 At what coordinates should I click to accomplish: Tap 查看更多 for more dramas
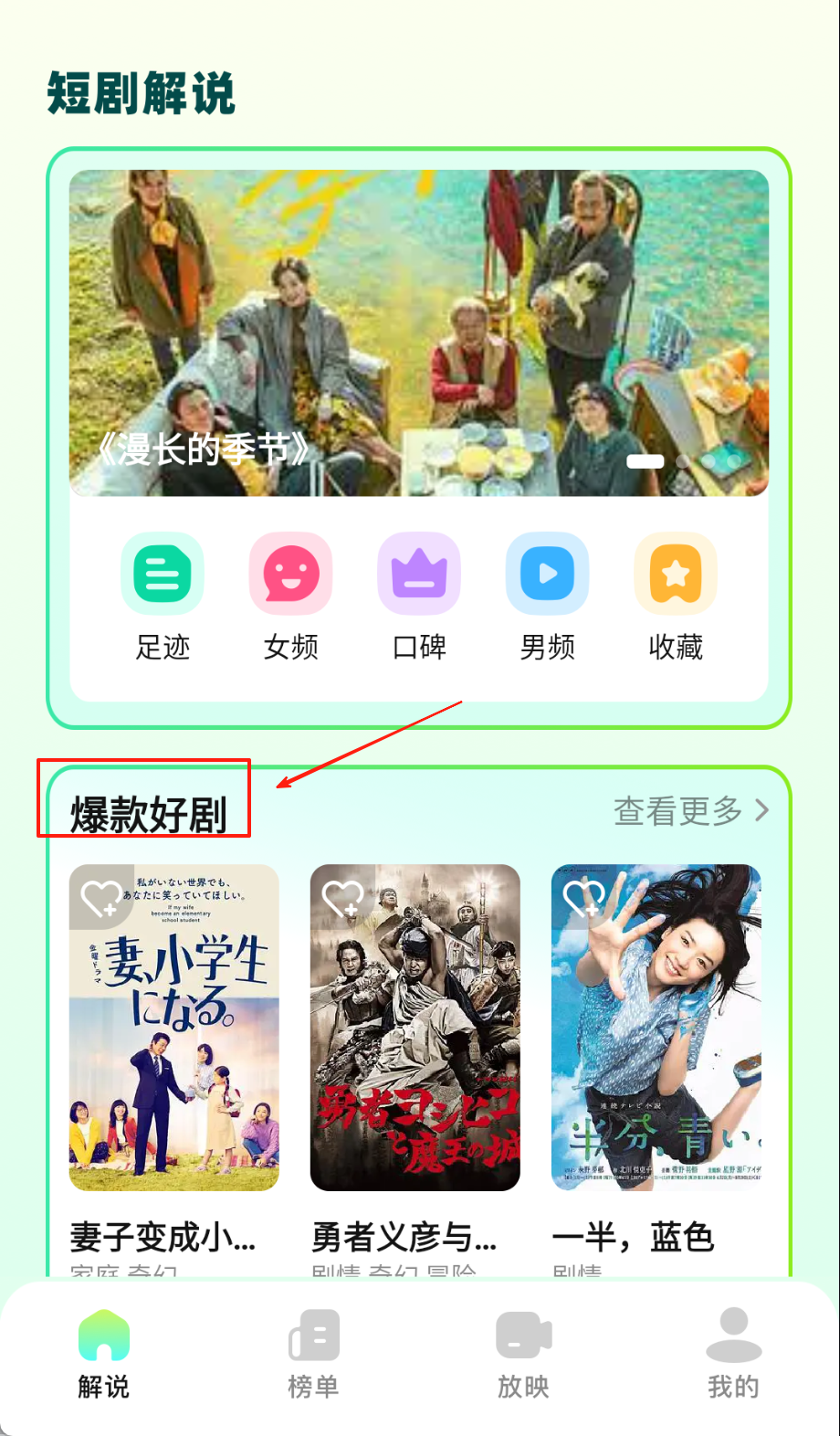[690, 811]
